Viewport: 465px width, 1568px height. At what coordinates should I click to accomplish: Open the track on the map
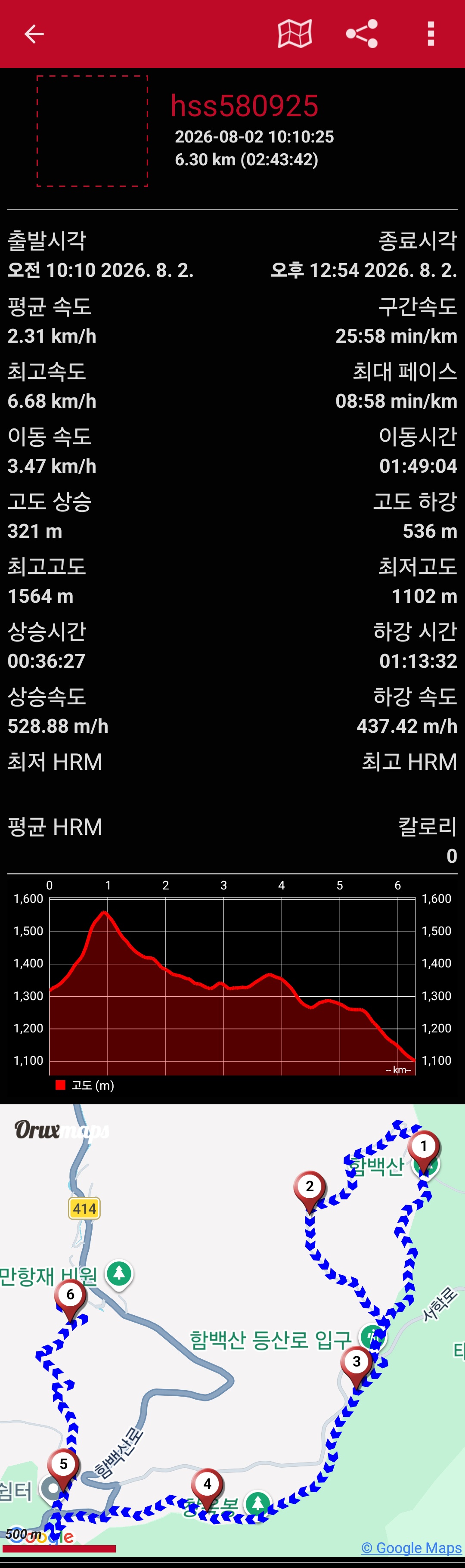pos(294,34)
